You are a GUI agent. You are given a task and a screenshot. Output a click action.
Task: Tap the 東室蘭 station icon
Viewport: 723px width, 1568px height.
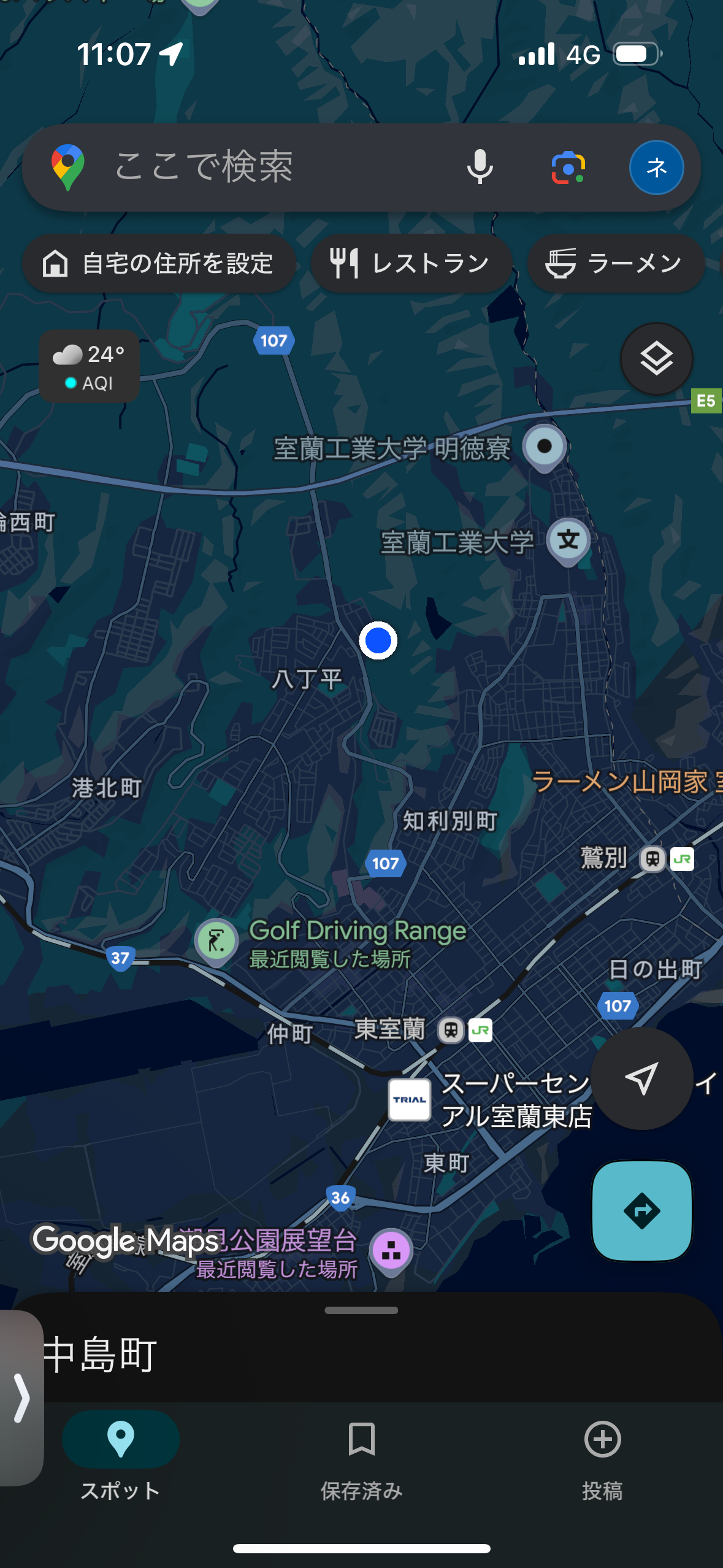[x=451, y=1030]
